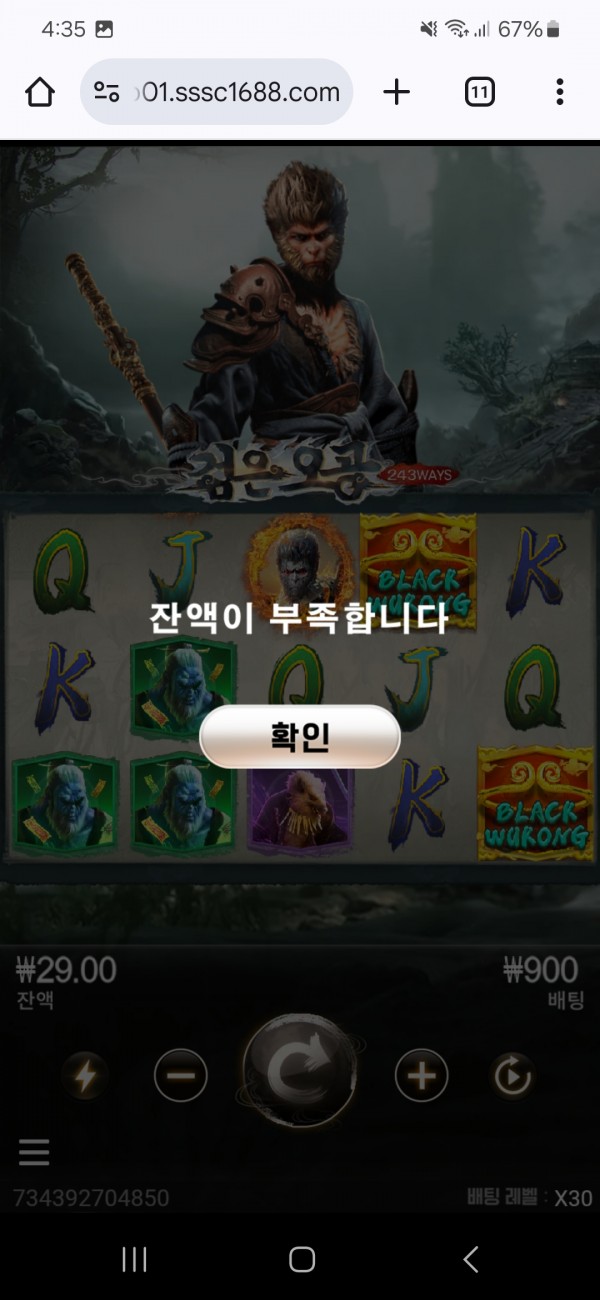Screen dimensions: 600x1300
Task: Spin the reels with the center button
Action: point(300,1071)
